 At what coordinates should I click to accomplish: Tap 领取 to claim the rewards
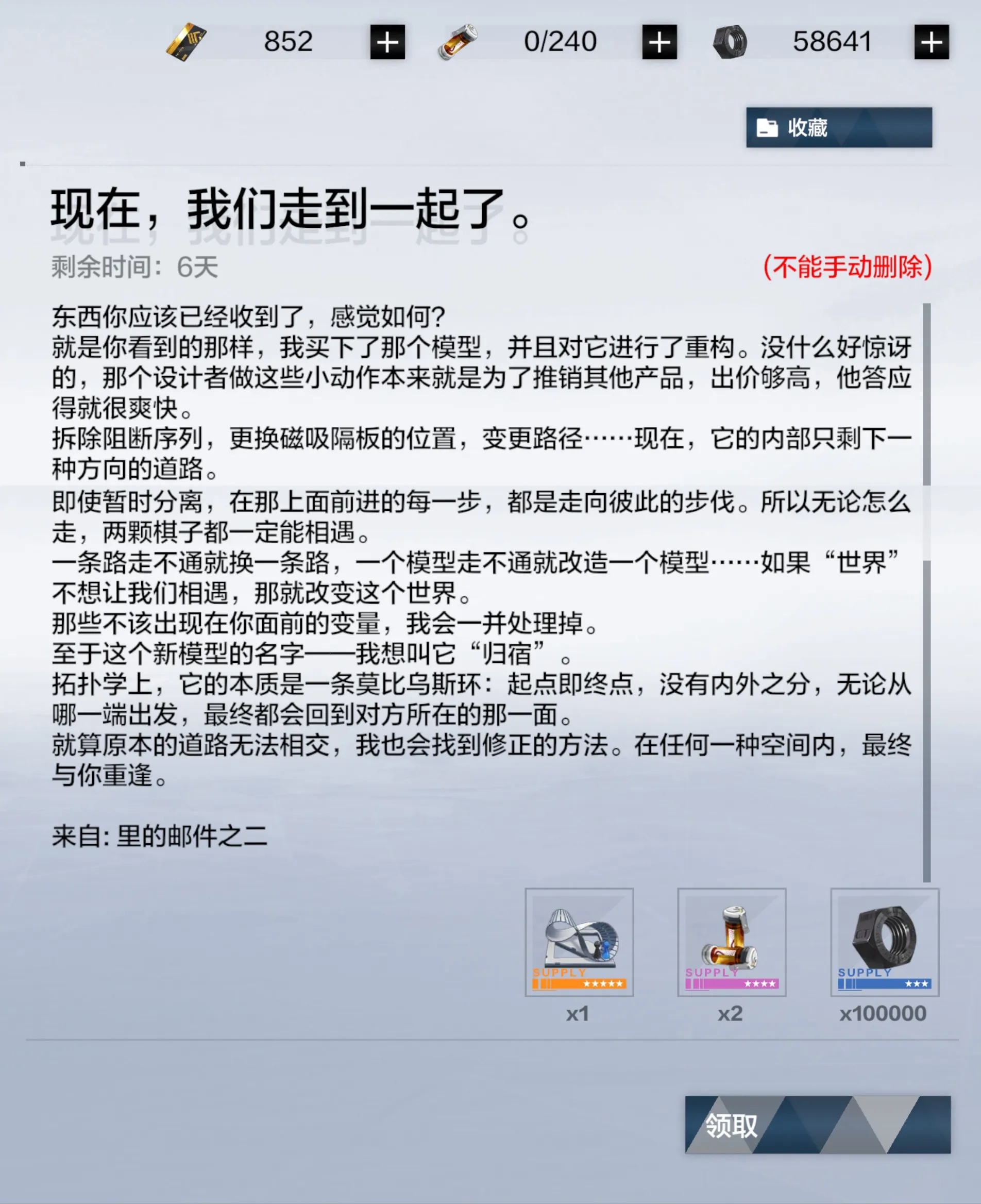(x=818, y=1125)
